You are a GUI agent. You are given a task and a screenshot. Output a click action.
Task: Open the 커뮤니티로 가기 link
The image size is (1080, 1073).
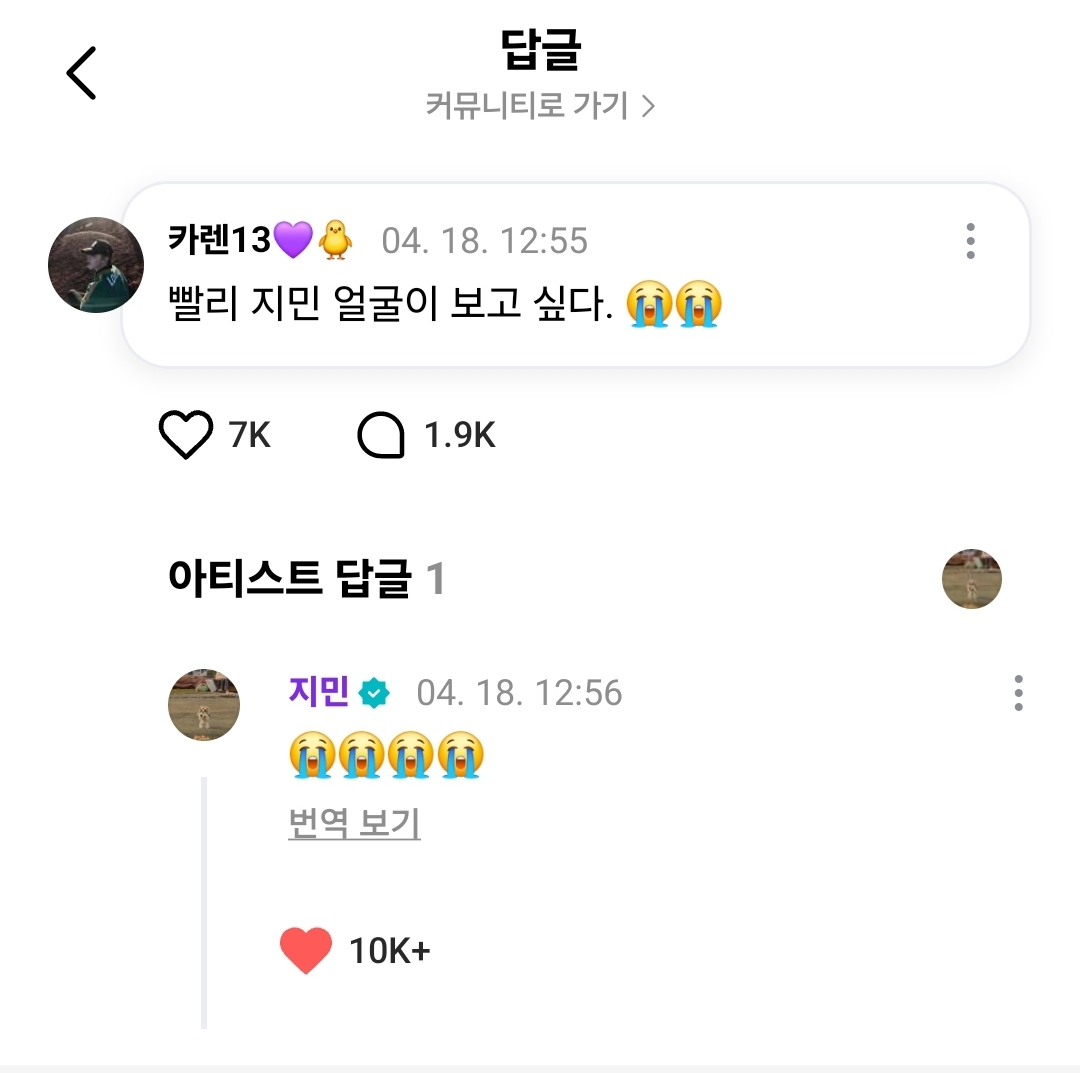540,105
